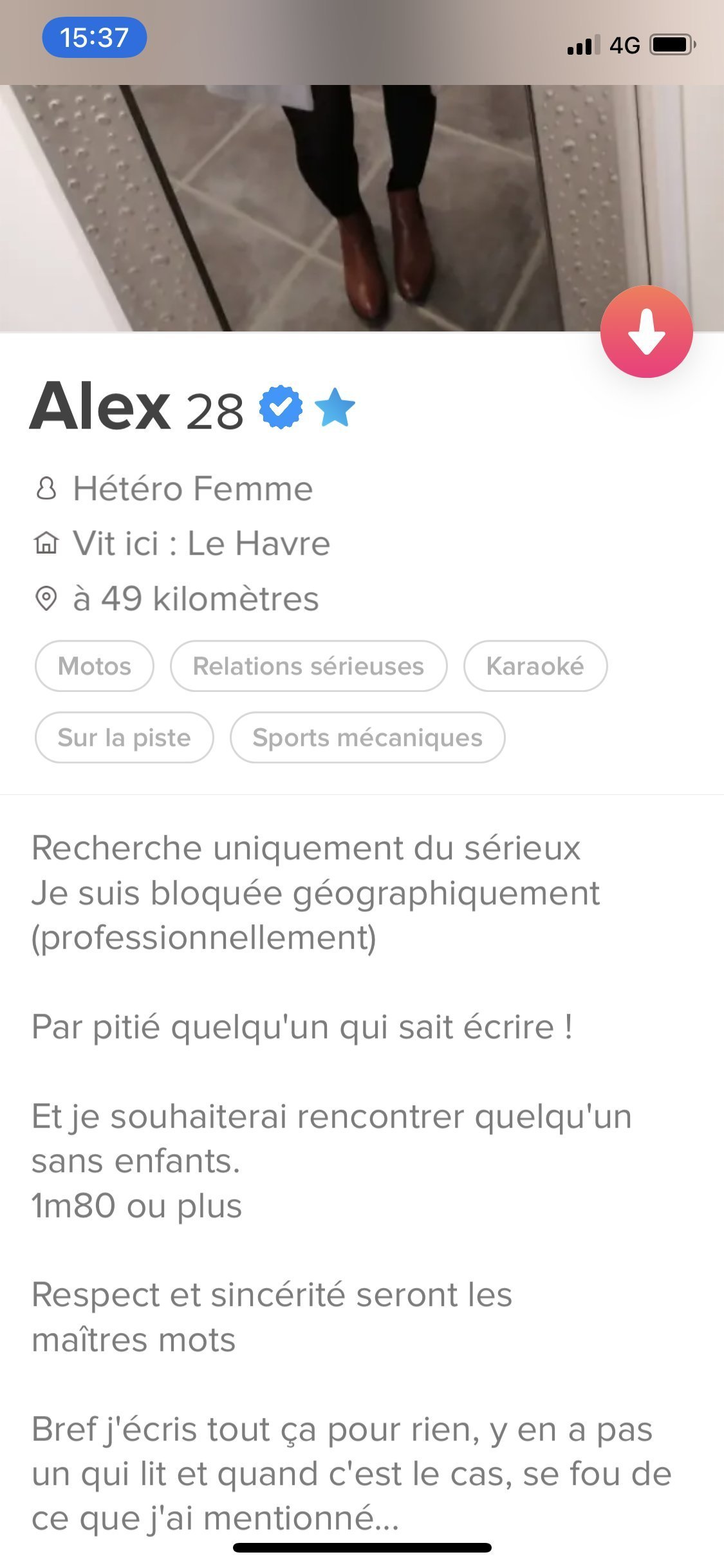Tap the red down-arrow button to collapse the profile
Viewport: 724px width, 1568px height.
tap(646, 331)
